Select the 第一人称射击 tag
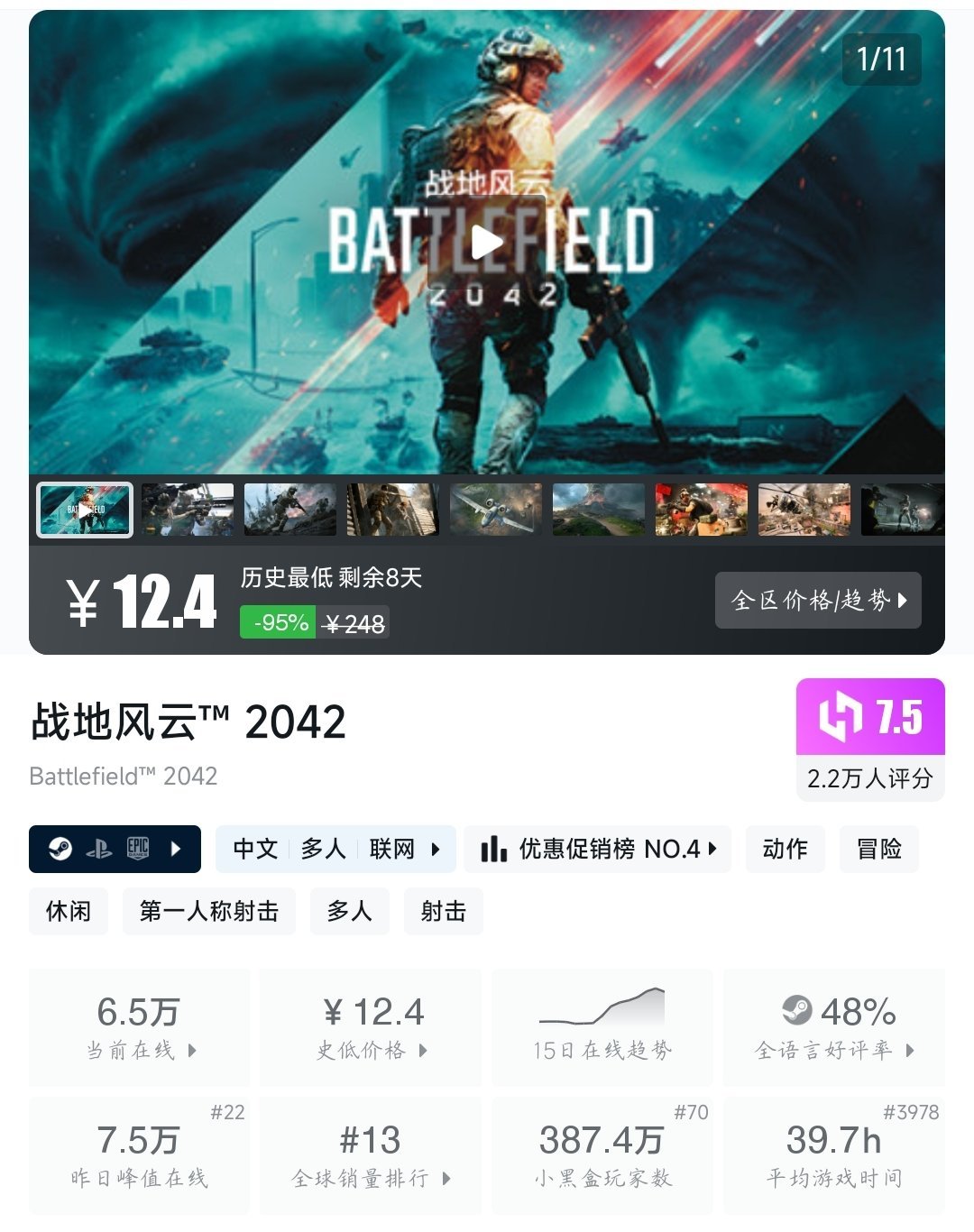The image size is (974, 1232). [209, 911]
